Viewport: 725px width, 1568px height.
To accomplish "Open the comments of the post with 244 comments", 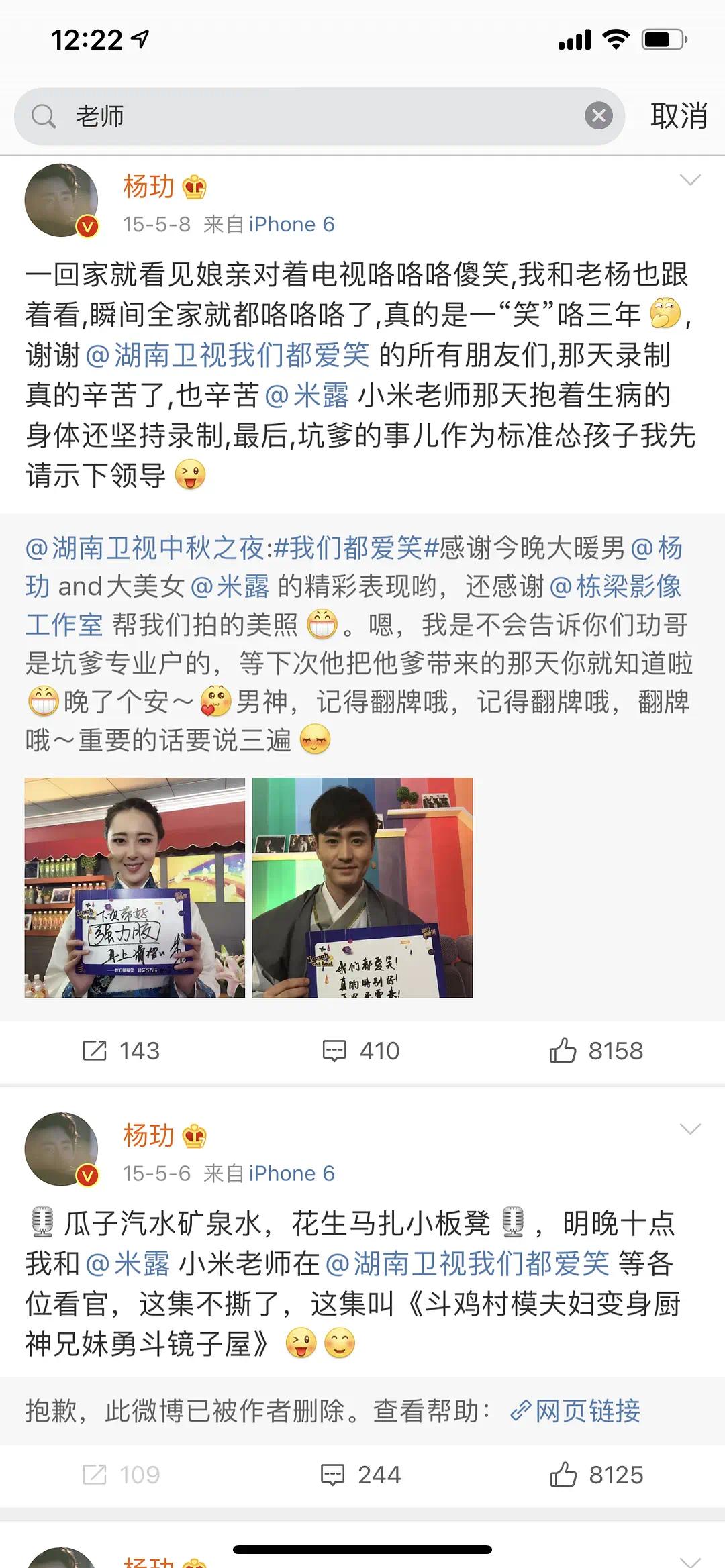I will [361, 1475].
